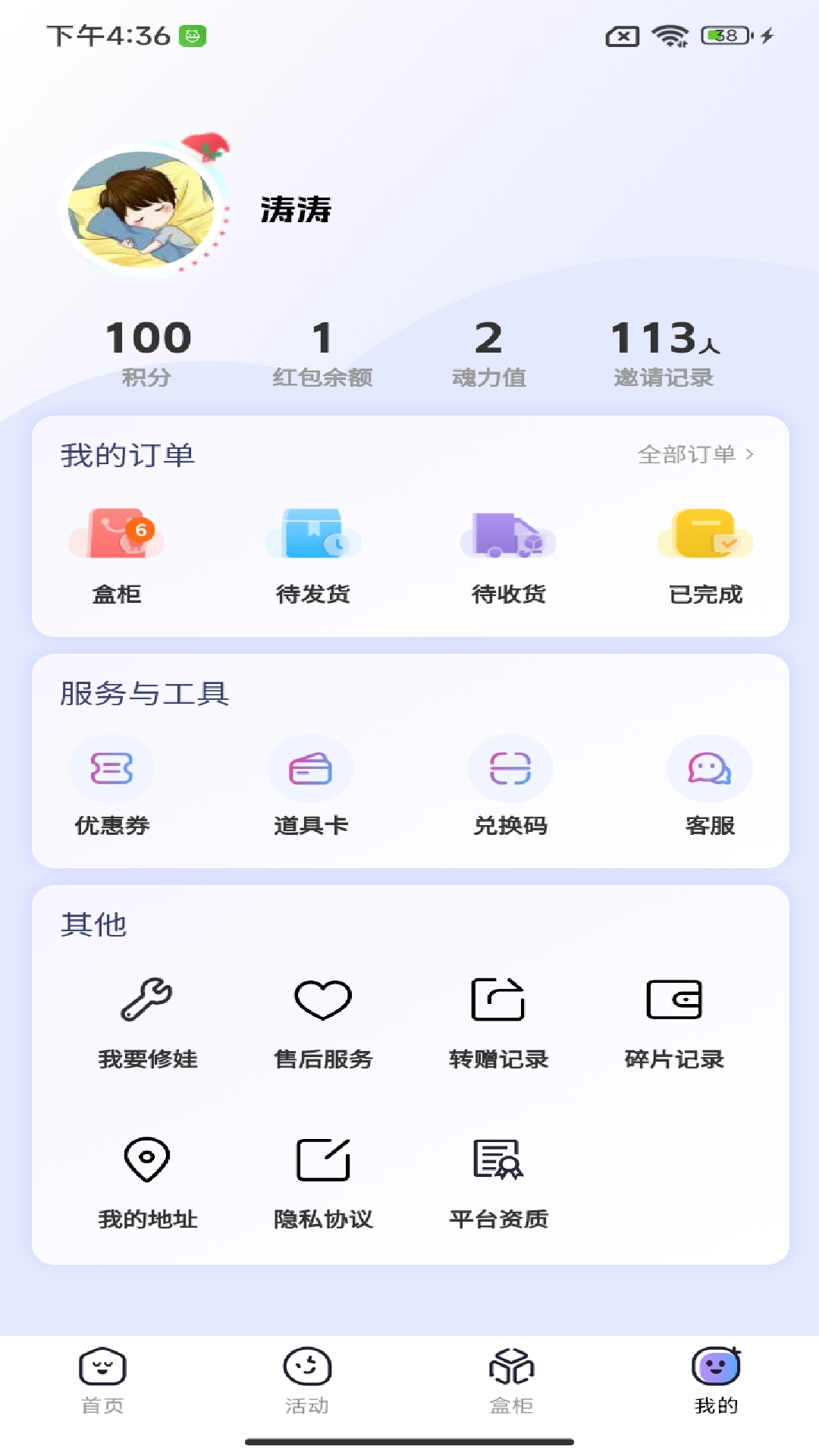819x1456 pixels.
Task: Switch to the 活动 activity tab
Action: click(306, 1380)
